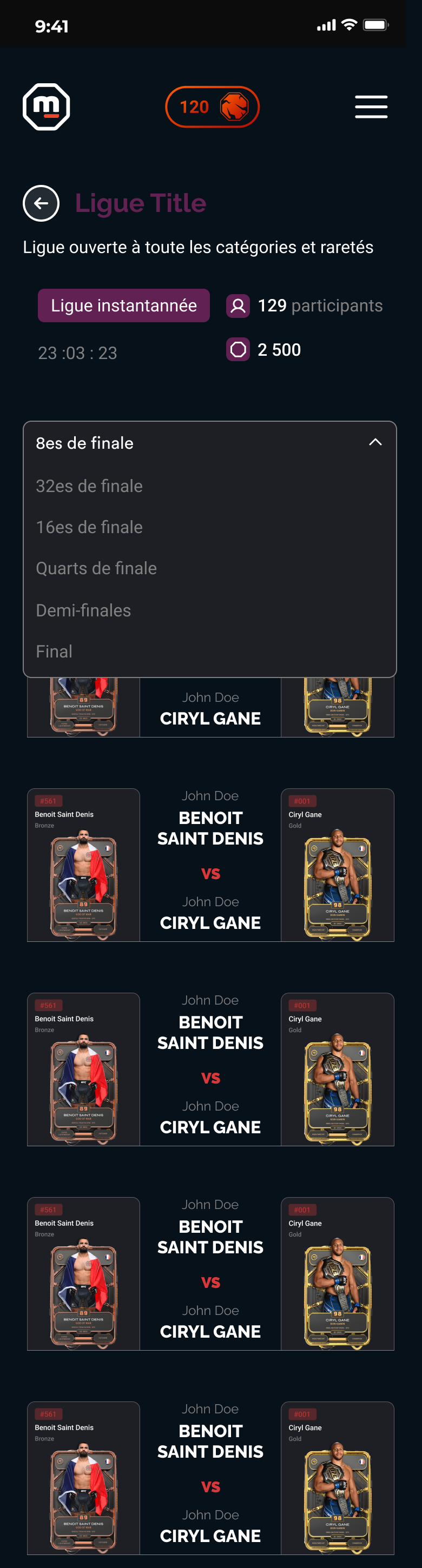422x1568 pixels.
Task: Tap the Ligue instantannée chip
Action: pos(123,305)
